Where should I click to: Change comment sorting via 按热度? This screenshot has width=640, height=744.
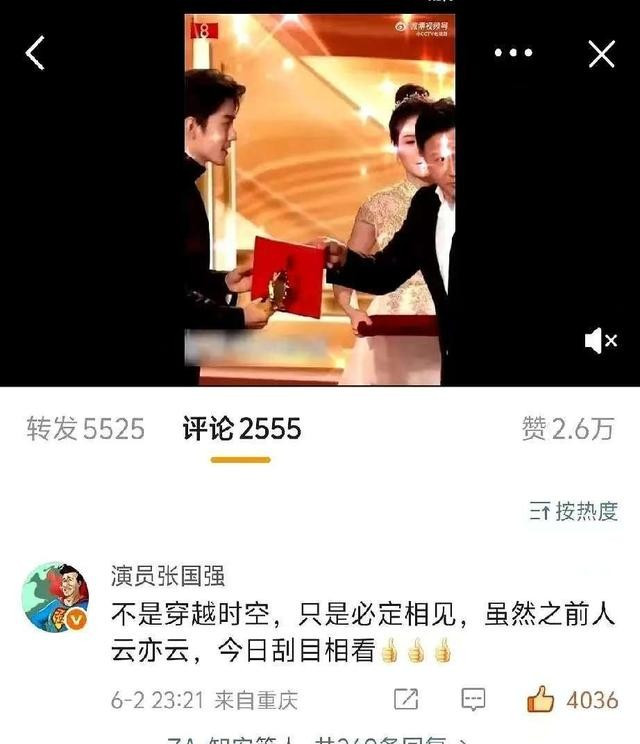[573, 511]
